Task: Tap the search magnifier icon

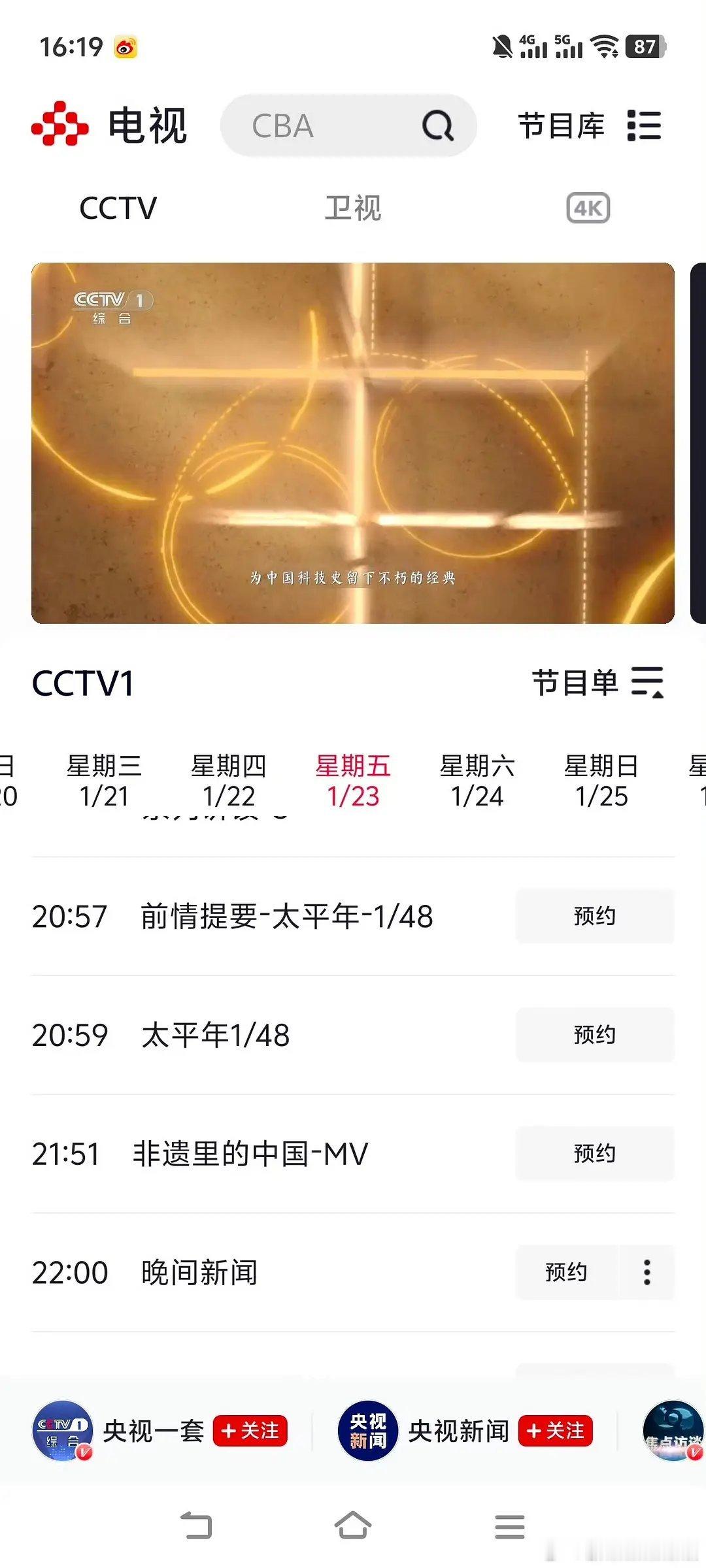Action: [437, 125]
